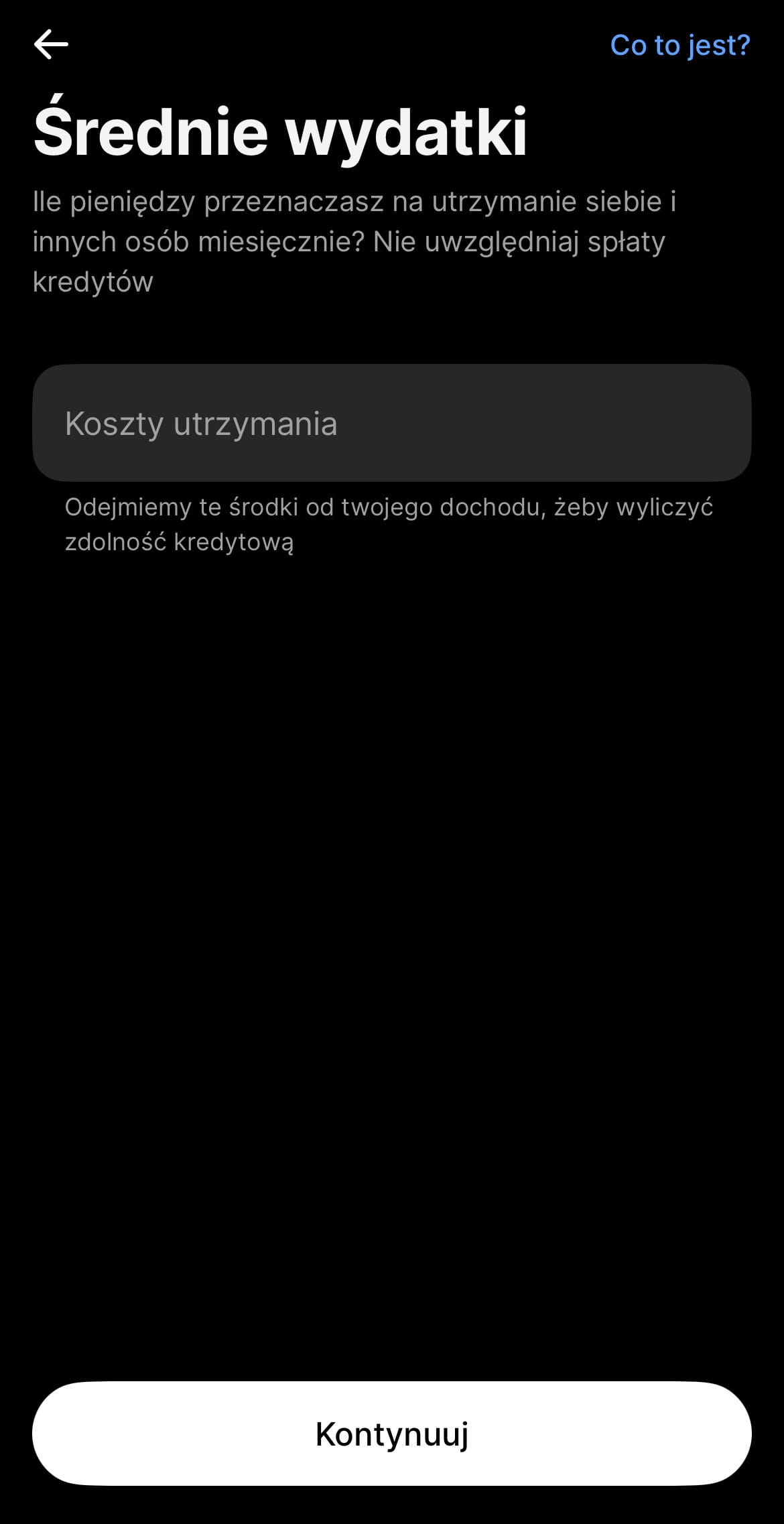
Task: Go back using the top arrow
Action: coord(51,45)
